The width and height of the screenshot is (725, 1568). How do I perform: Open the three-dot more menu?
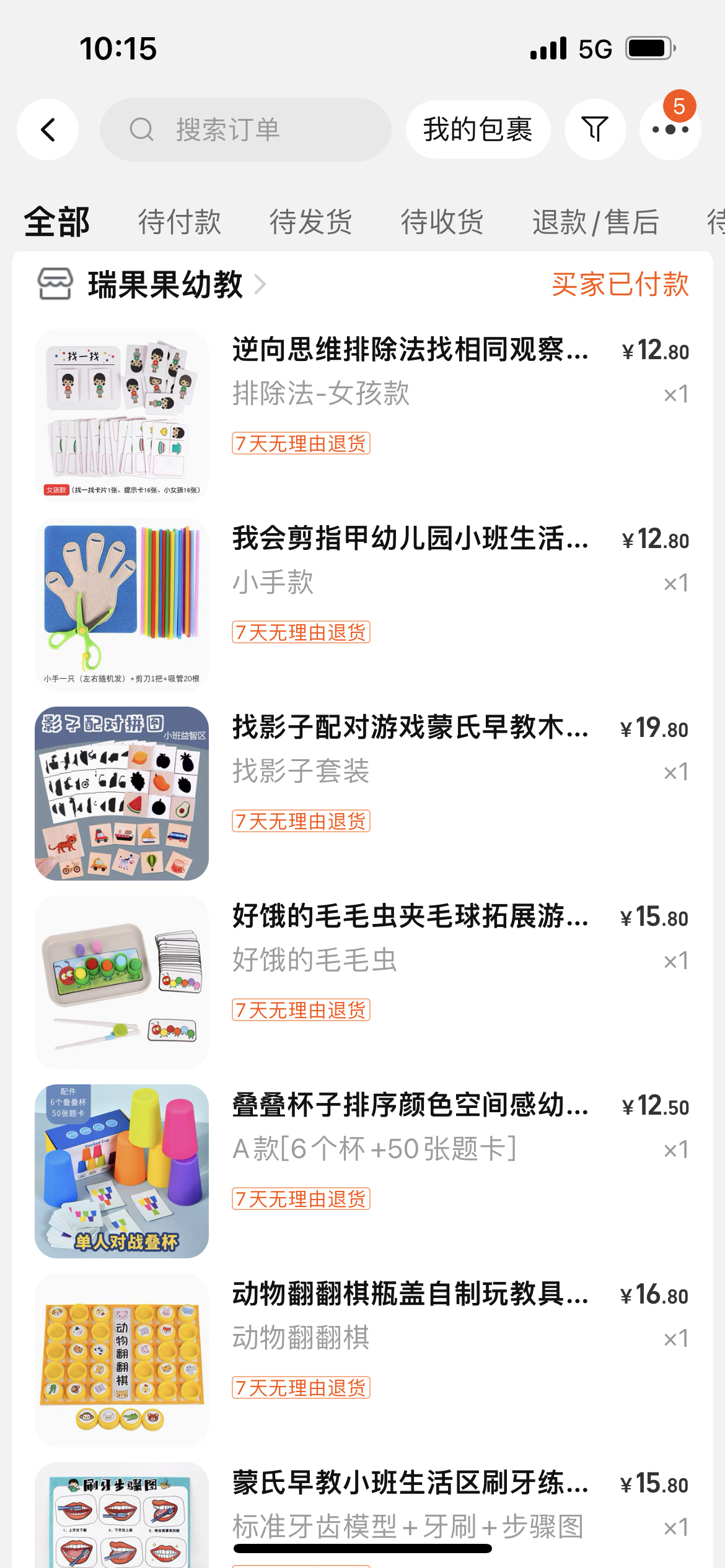coord(670,129)
